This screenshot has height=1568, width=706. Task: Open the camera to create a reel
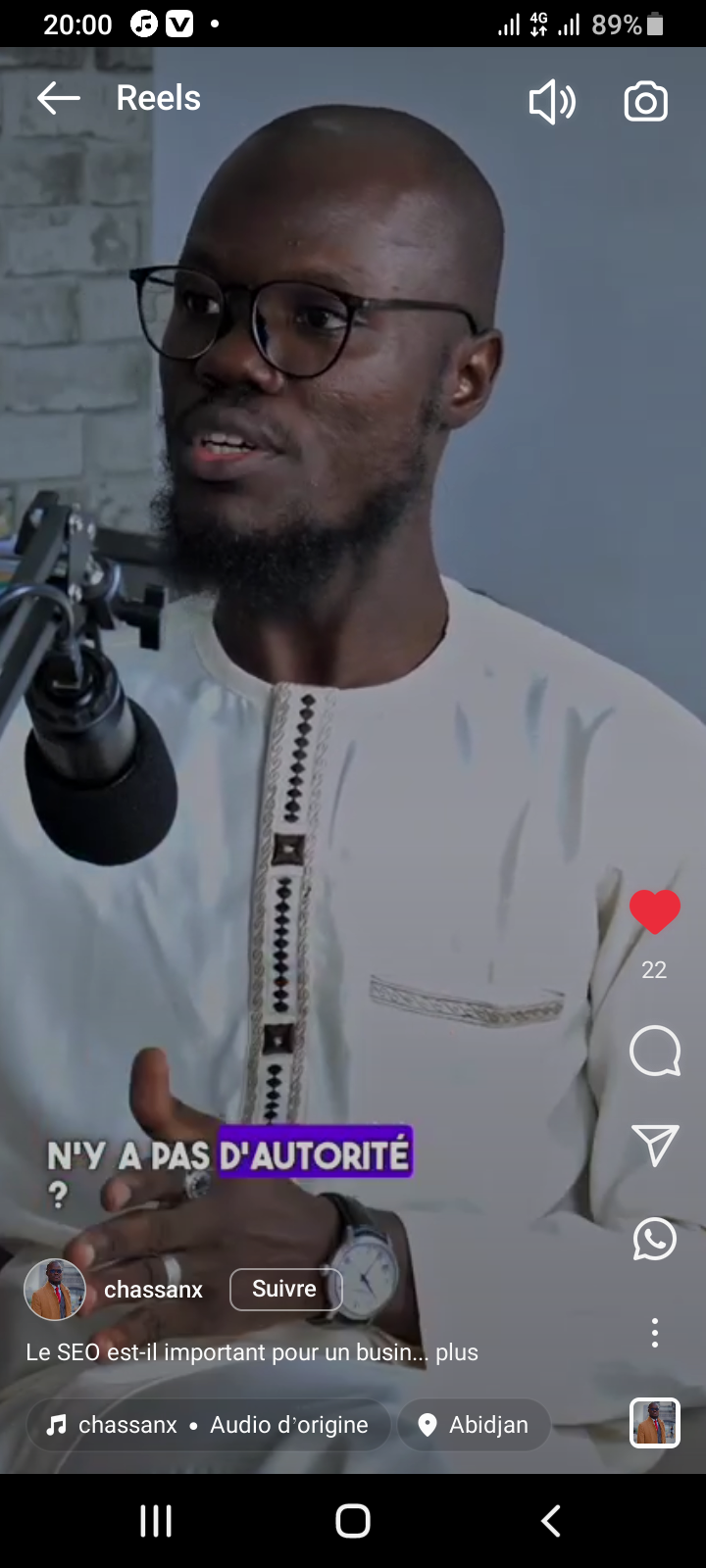pos(645,102)
